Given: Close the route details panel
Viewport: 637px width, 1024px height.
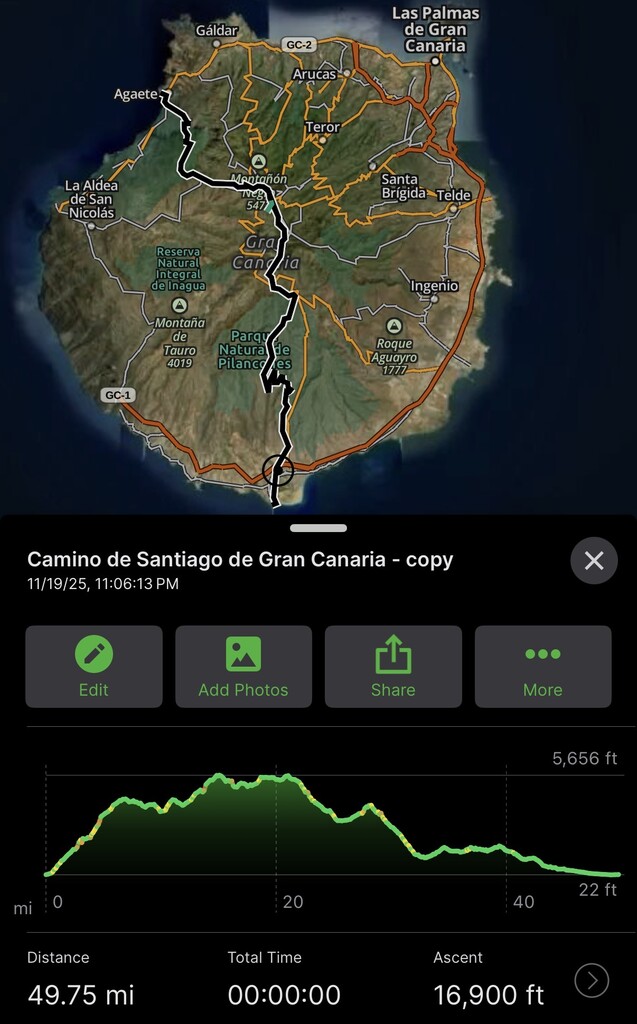Looking at the screenshot, I should tap(594, 561).
